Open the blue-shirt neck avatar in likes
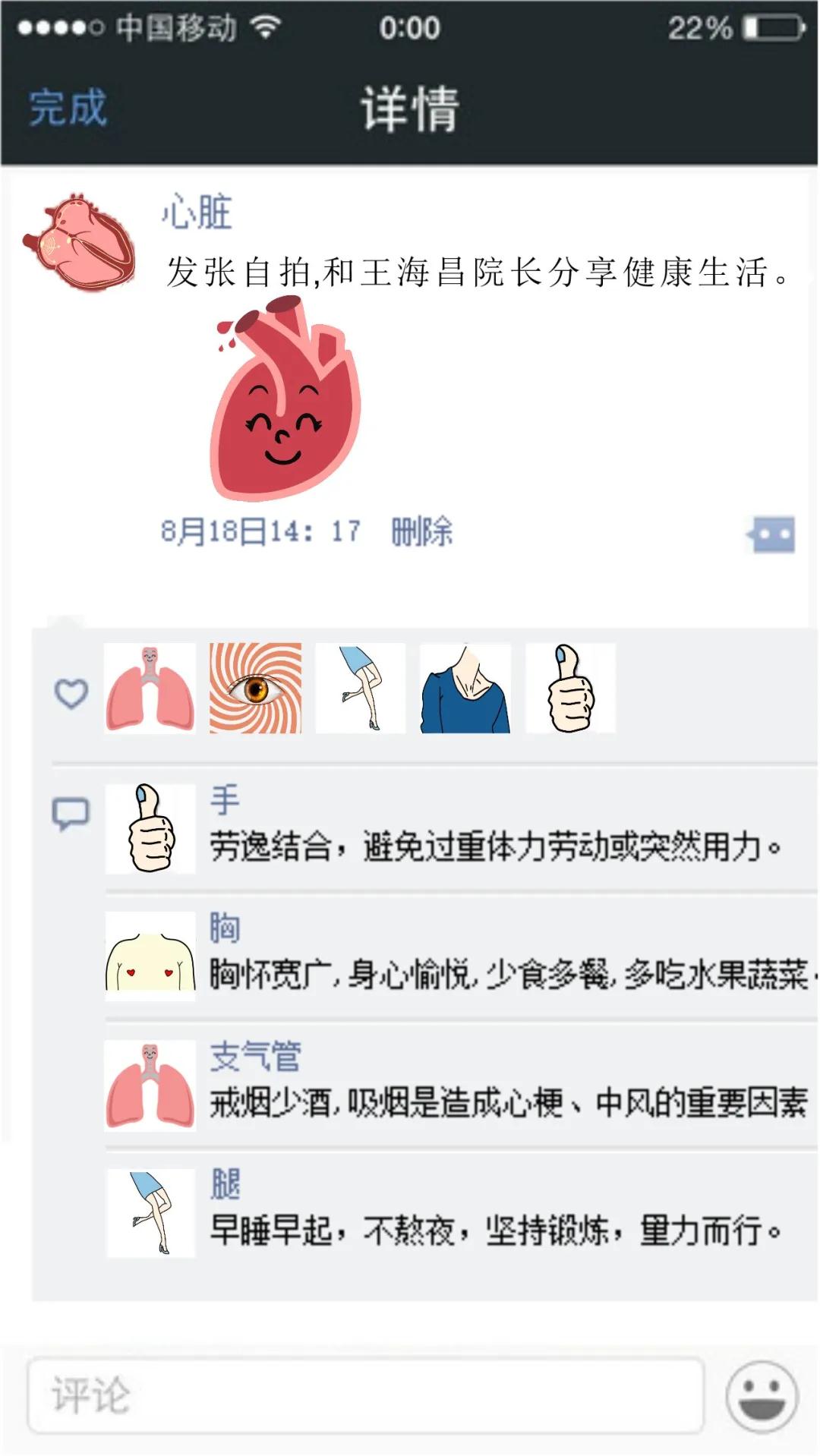This screenshot has height=1456, width=820. click(465, 689)
